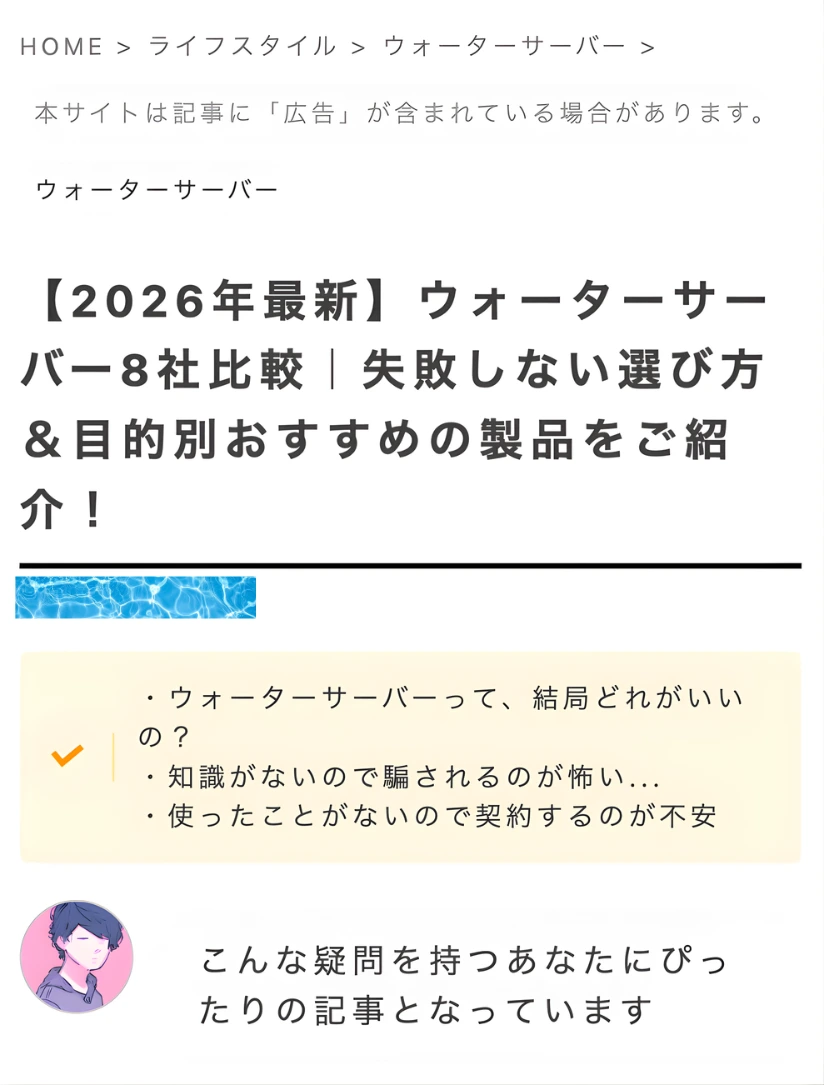The height and width of the screenshot is (1085, 824).
Task: Open ウォーターサーバー breadcrumb link
Action: click(505, 46)
